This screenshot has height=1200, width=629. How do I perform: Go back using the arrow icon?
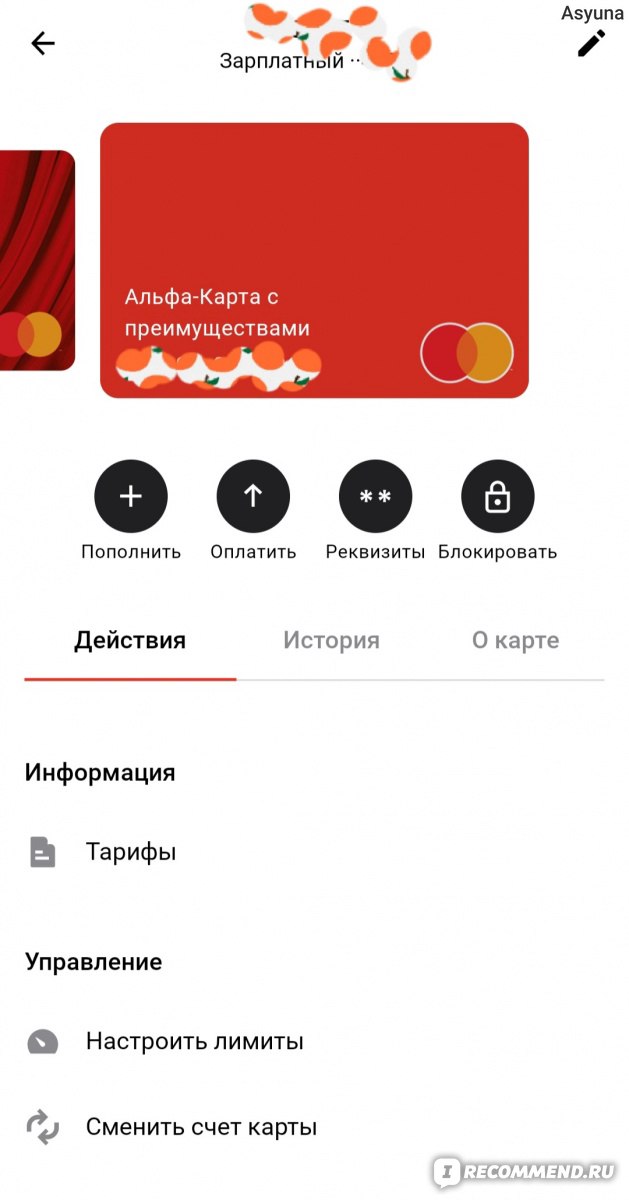click(x=43, y=43)
